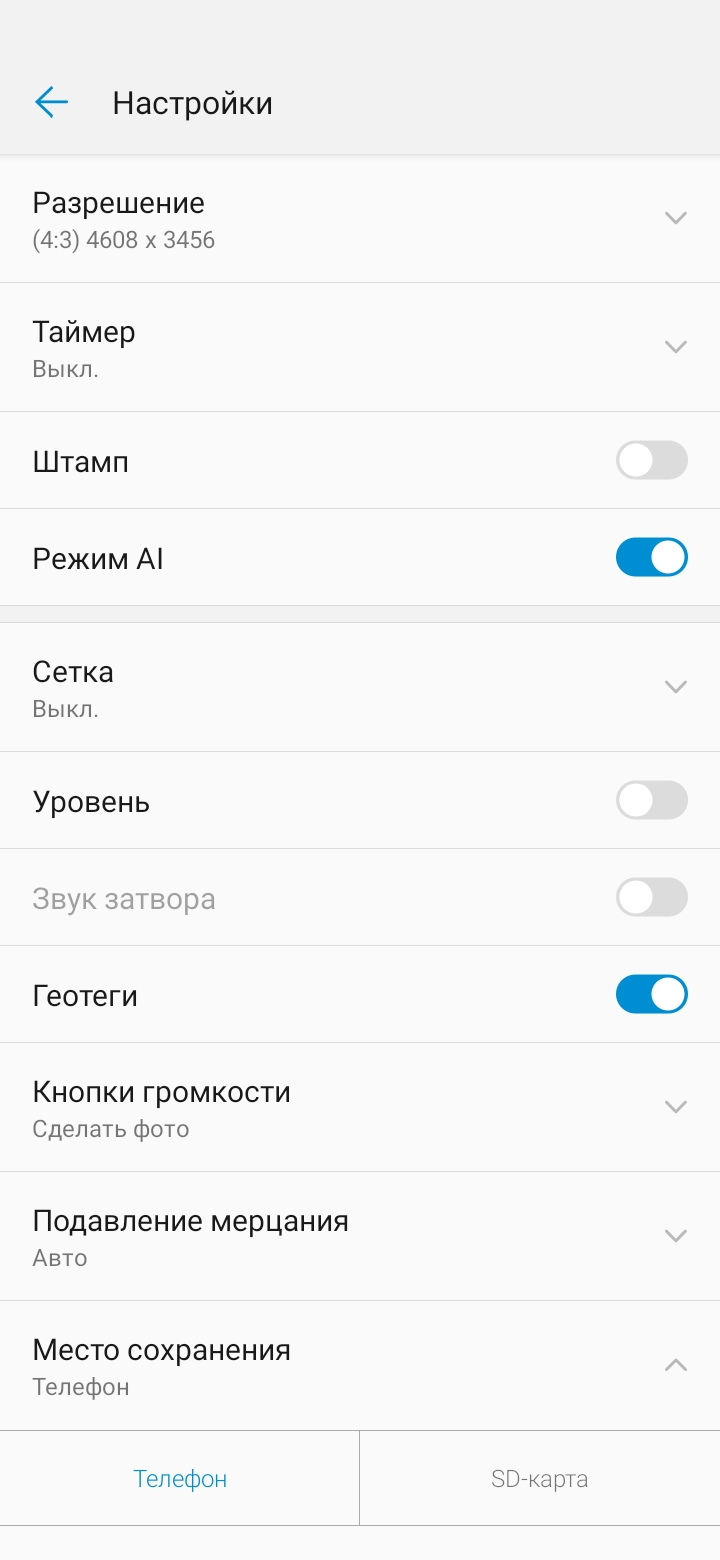Viewport: 720px width, 1560px height.
Task: Toggle the Звук затвора switch
Action: click(x=651, y=897)
